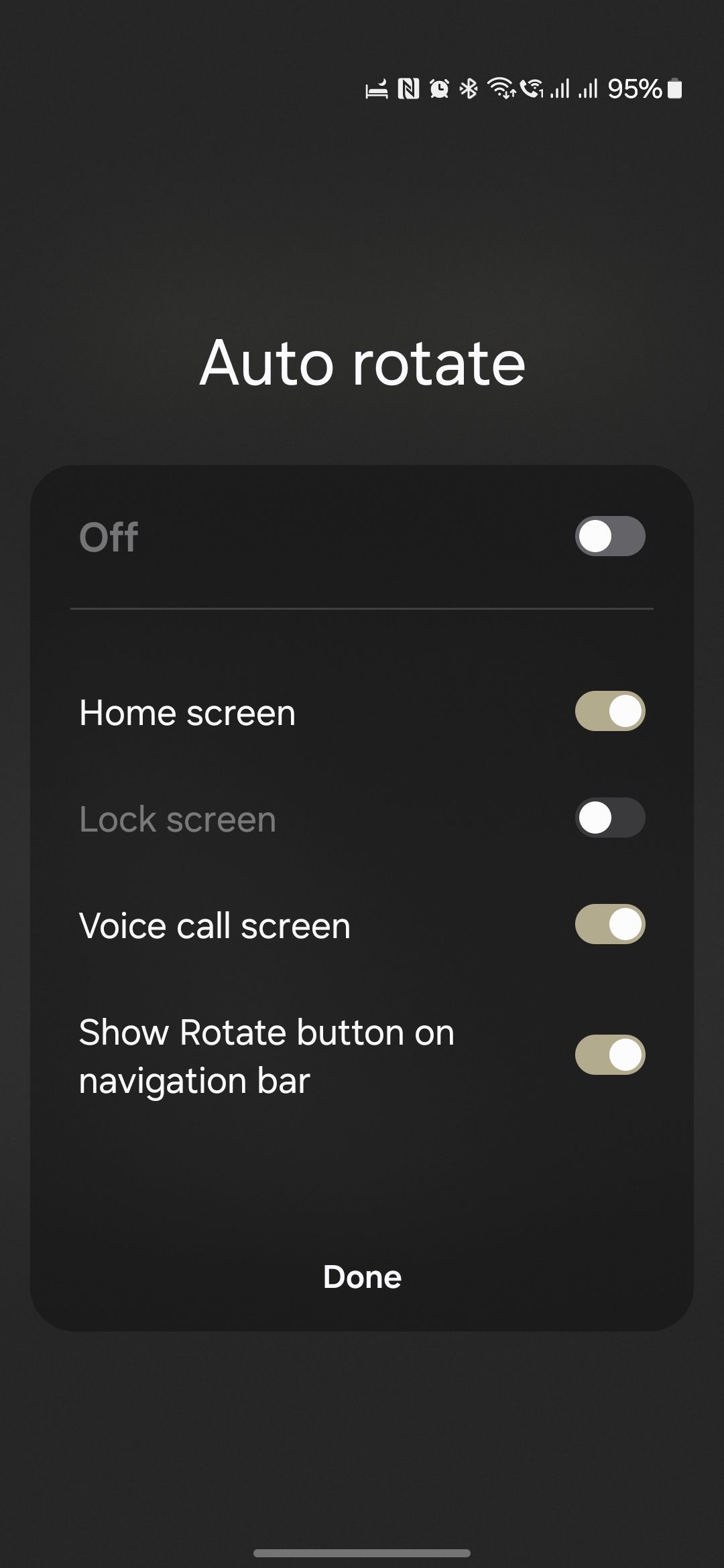Tap the Auto rotate dialog title
Viewport: 724px width, 1568px height.
(362, 363)
